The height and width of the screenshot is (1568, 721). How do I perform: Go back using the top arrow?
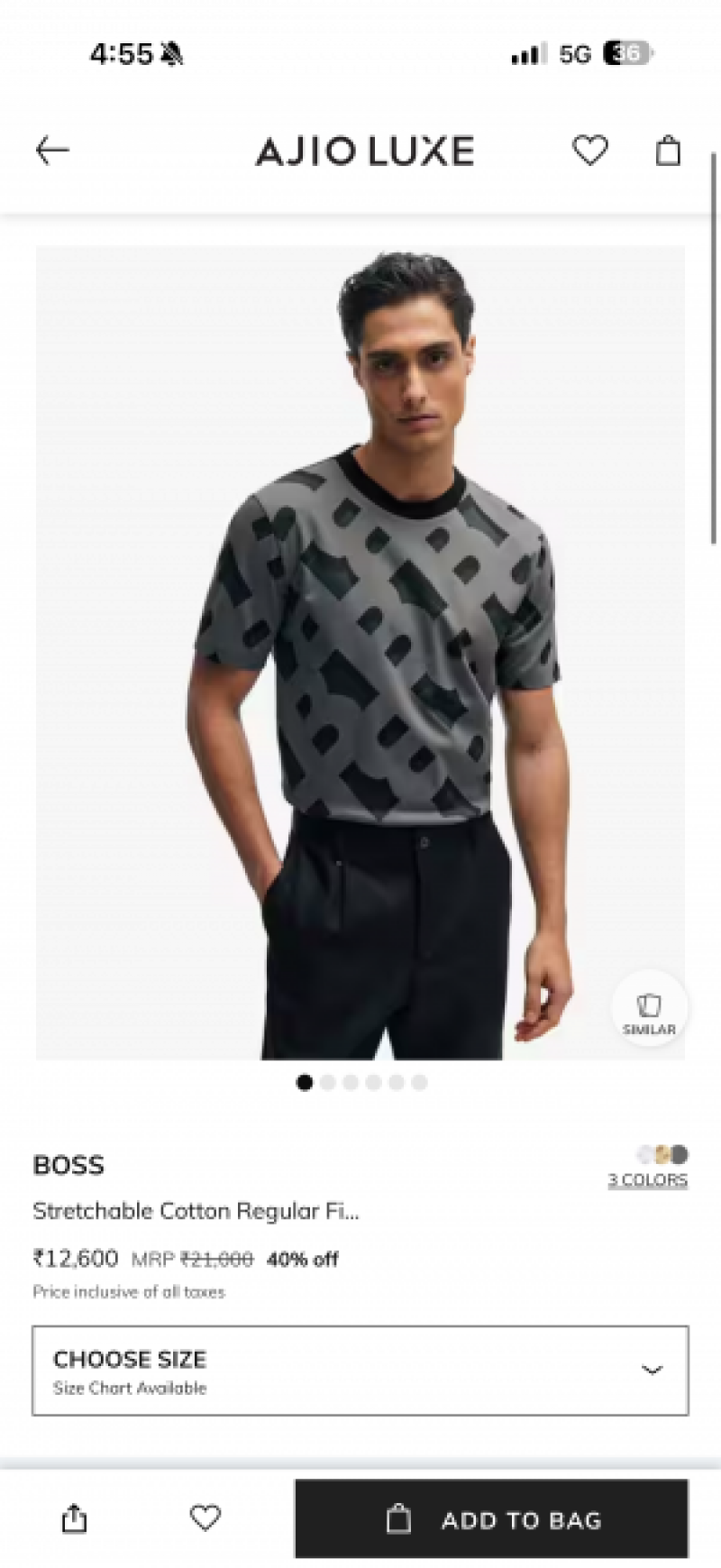pyautogui.click(x=52, y=151)
